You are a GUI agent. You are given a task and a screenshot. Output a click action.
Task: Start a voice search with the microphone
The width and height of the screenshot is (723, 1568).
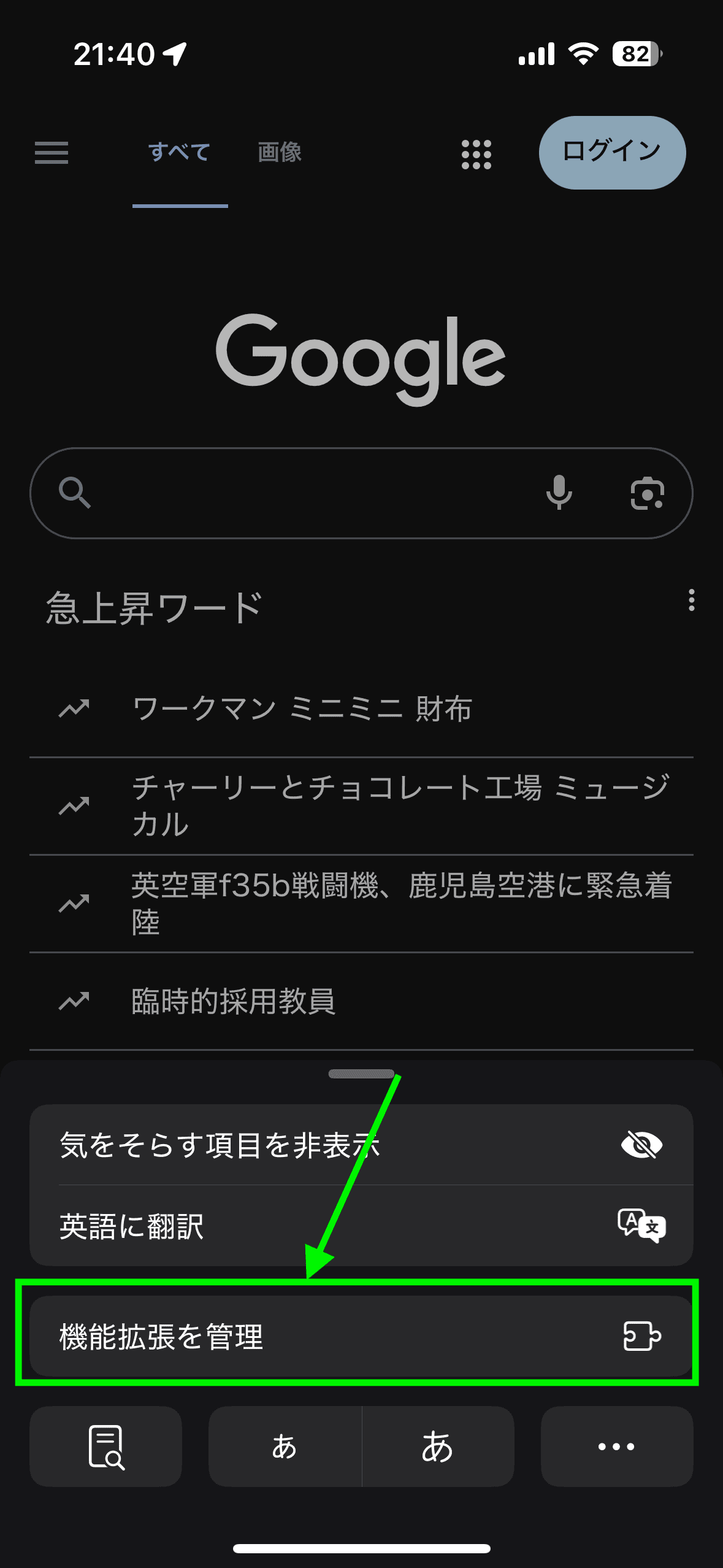click(559, 493)
